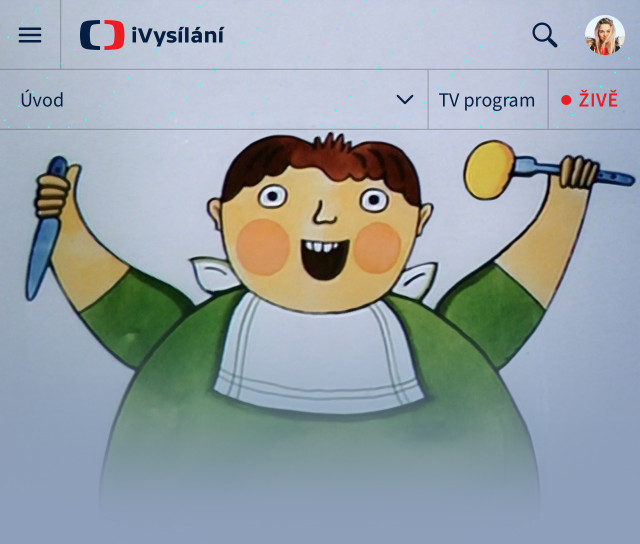This screenshot has height=544, width=640.
Task: Expand the Úvod dropdown
Action: coord(404,99)
